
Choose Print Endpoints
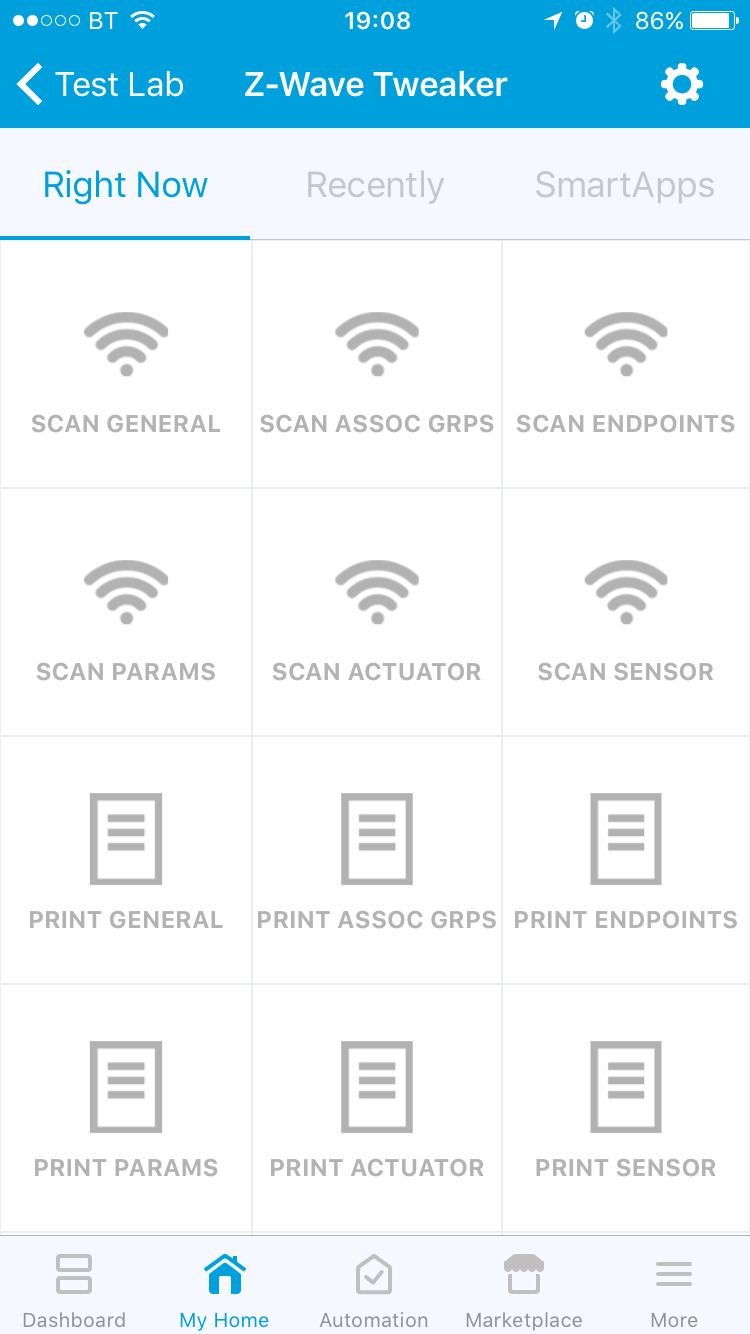(626, 861)
